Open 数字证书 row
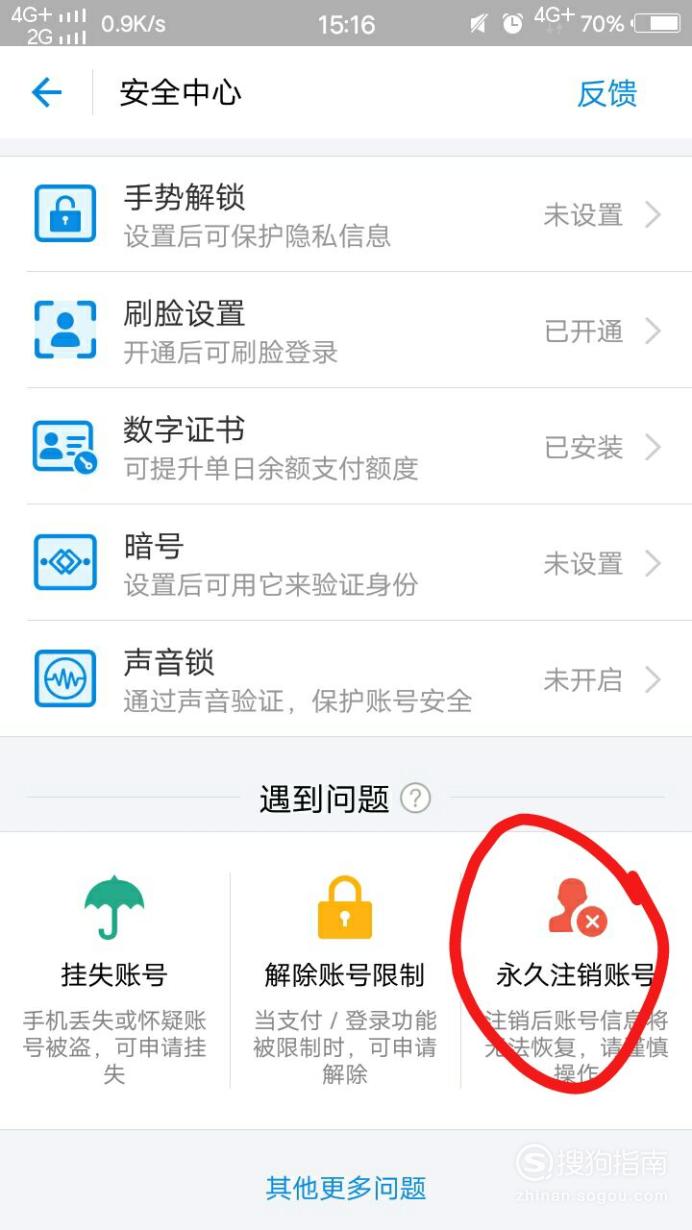Screen dimensions: 692x1230 click(346, 446)
